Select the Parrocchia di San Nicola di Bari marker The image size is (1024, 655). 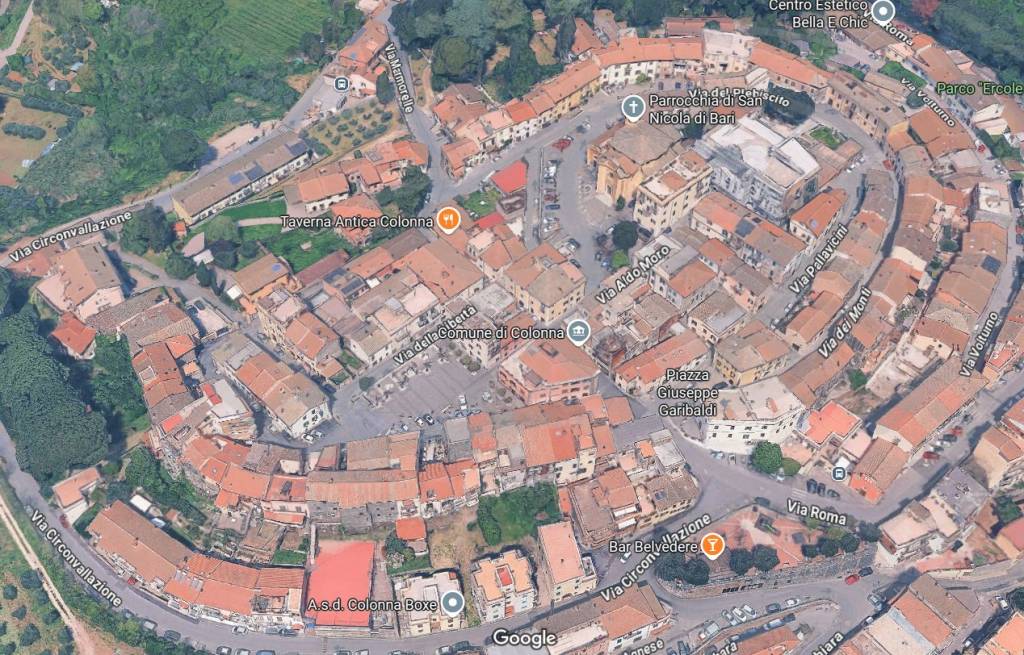click(x=632, y=108)
